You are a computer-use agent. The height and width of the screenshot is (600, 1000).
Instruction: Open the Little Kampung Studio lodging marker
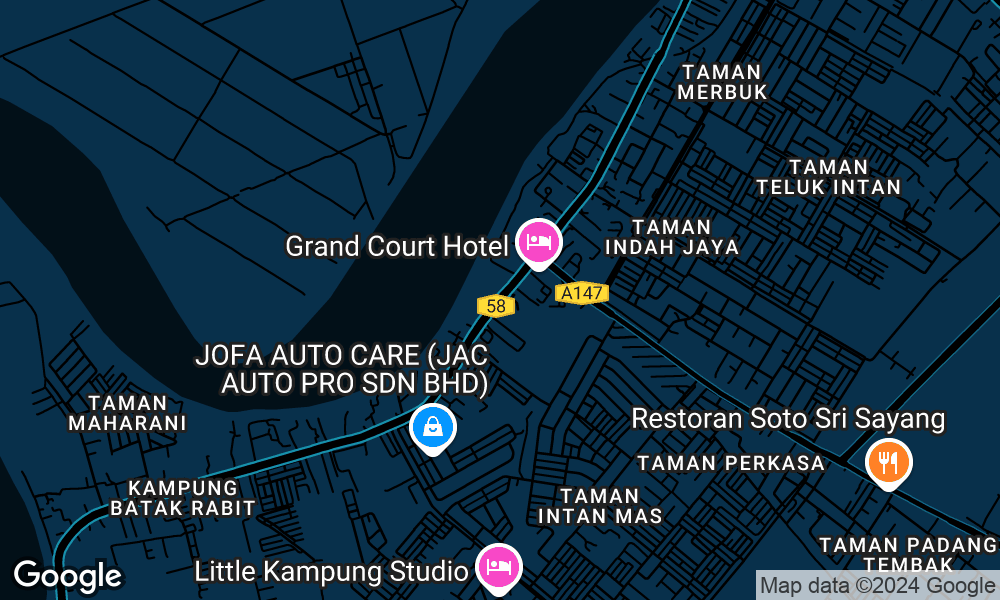[497, 568]
